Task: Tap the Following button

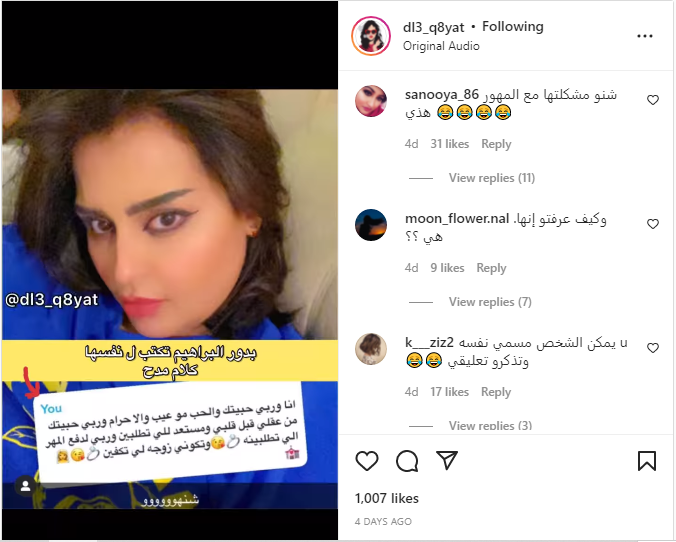Action: click(x=513, y=27)
